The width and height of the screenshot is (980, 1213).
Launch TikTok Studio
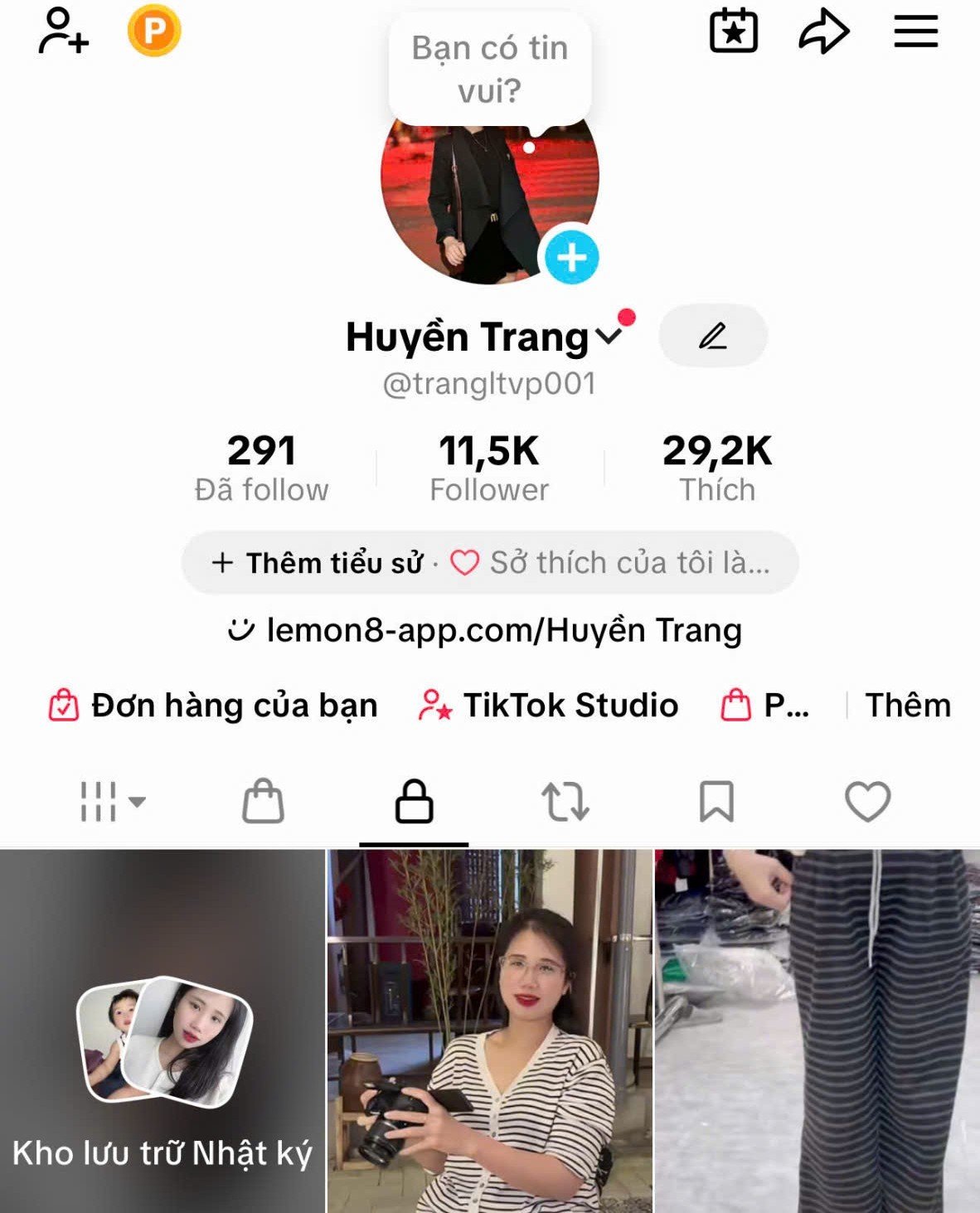549,706
